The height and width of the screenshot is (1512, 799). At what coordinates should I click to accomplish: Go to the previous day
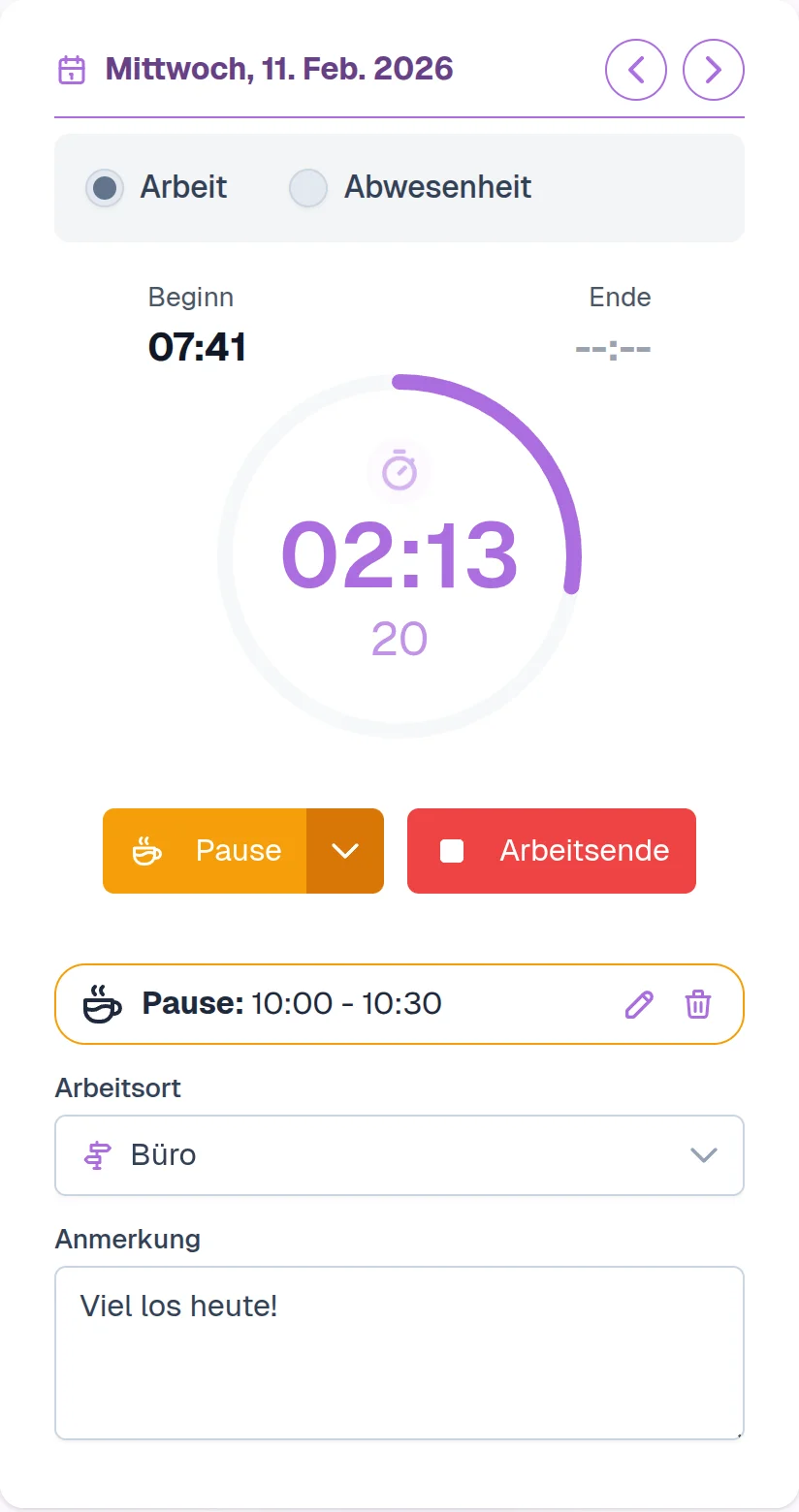[x=636, y=70]
